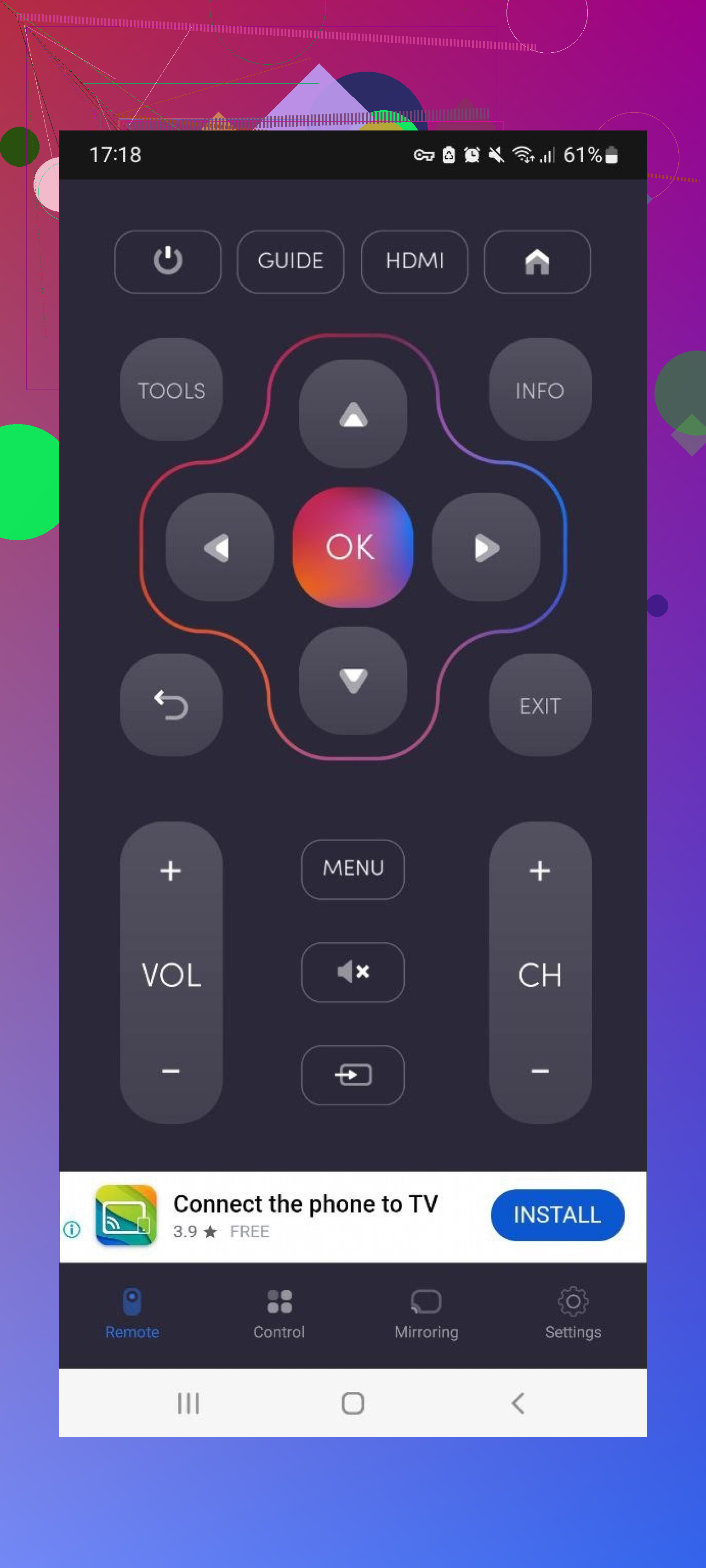Increase the volume with VOL plus
This screenshot has height=1568, width=706.
click(x=171, y=871)
